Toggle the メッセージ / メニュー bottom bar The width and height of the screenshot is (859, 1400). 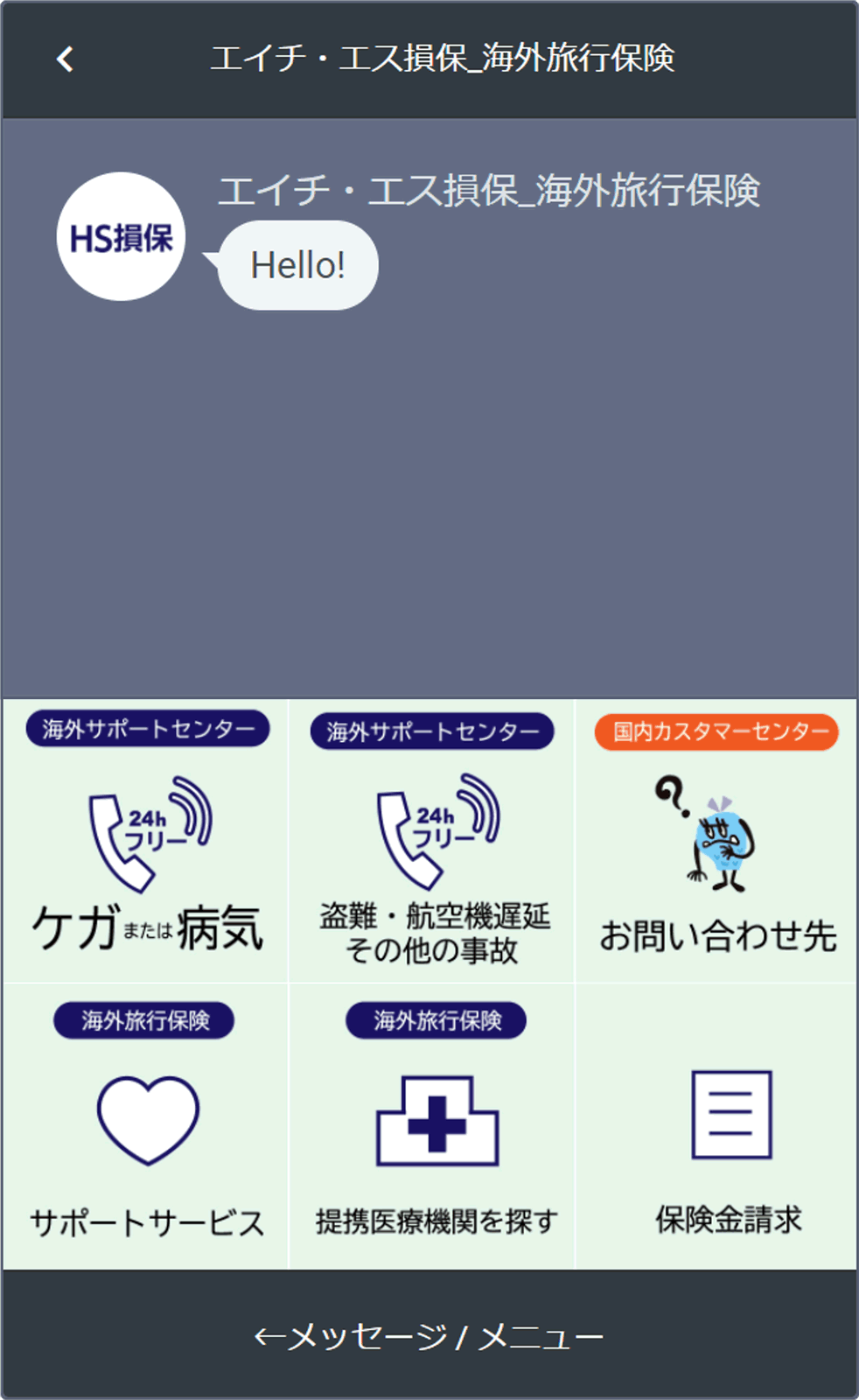pyautogui.click(x=429, y=1335)
